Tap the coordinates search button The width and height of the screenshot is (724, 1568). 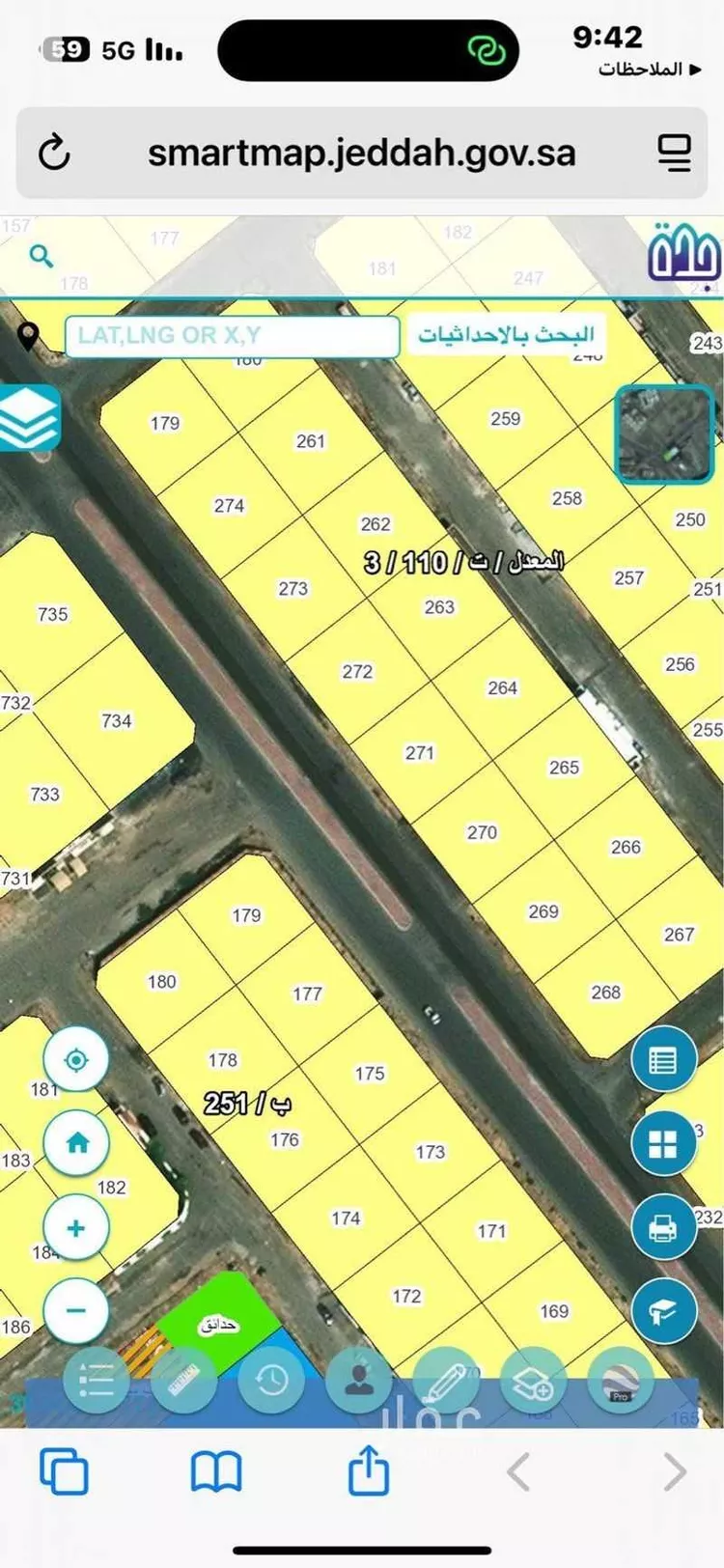(x=506, y=336)
